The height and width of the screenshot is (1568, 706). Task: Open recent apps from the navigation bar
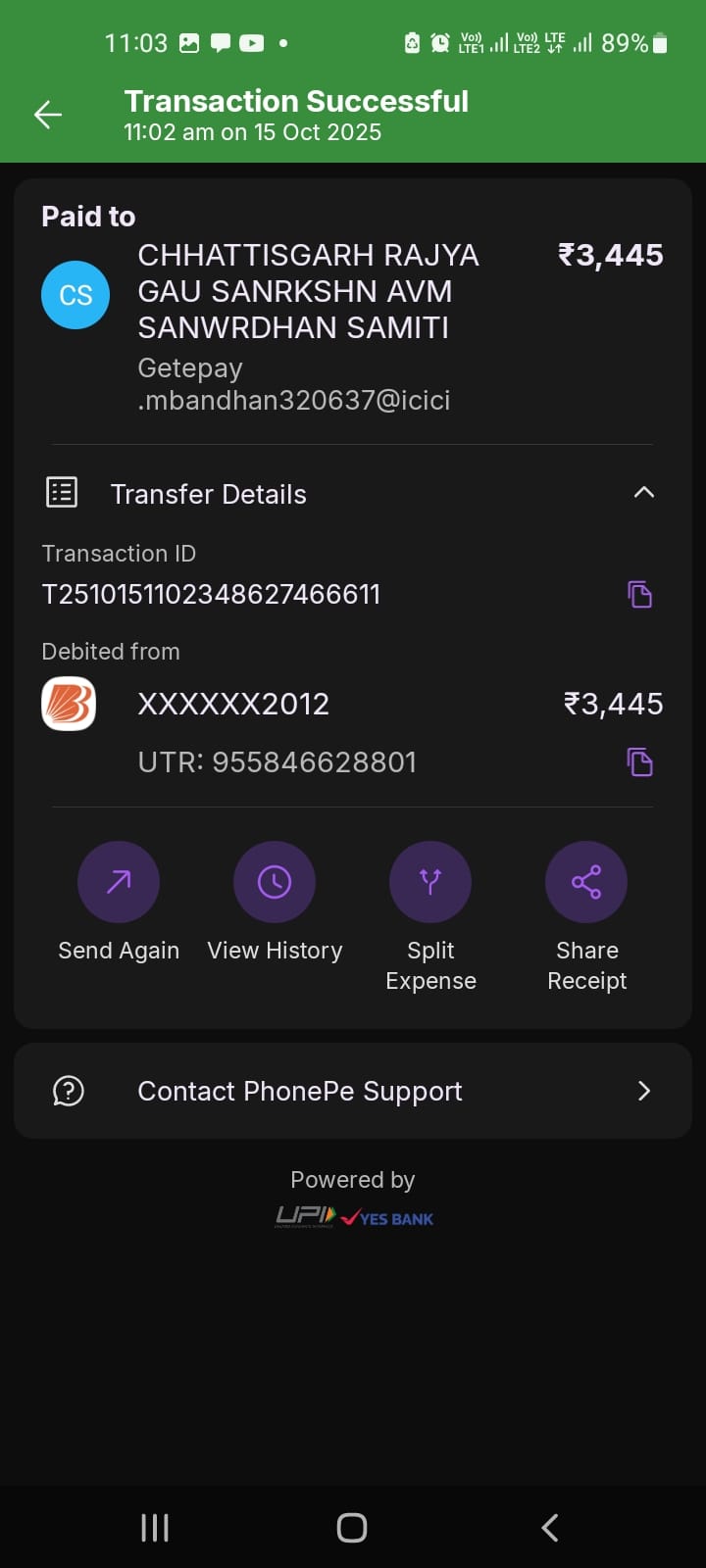tap(155, 1527)
